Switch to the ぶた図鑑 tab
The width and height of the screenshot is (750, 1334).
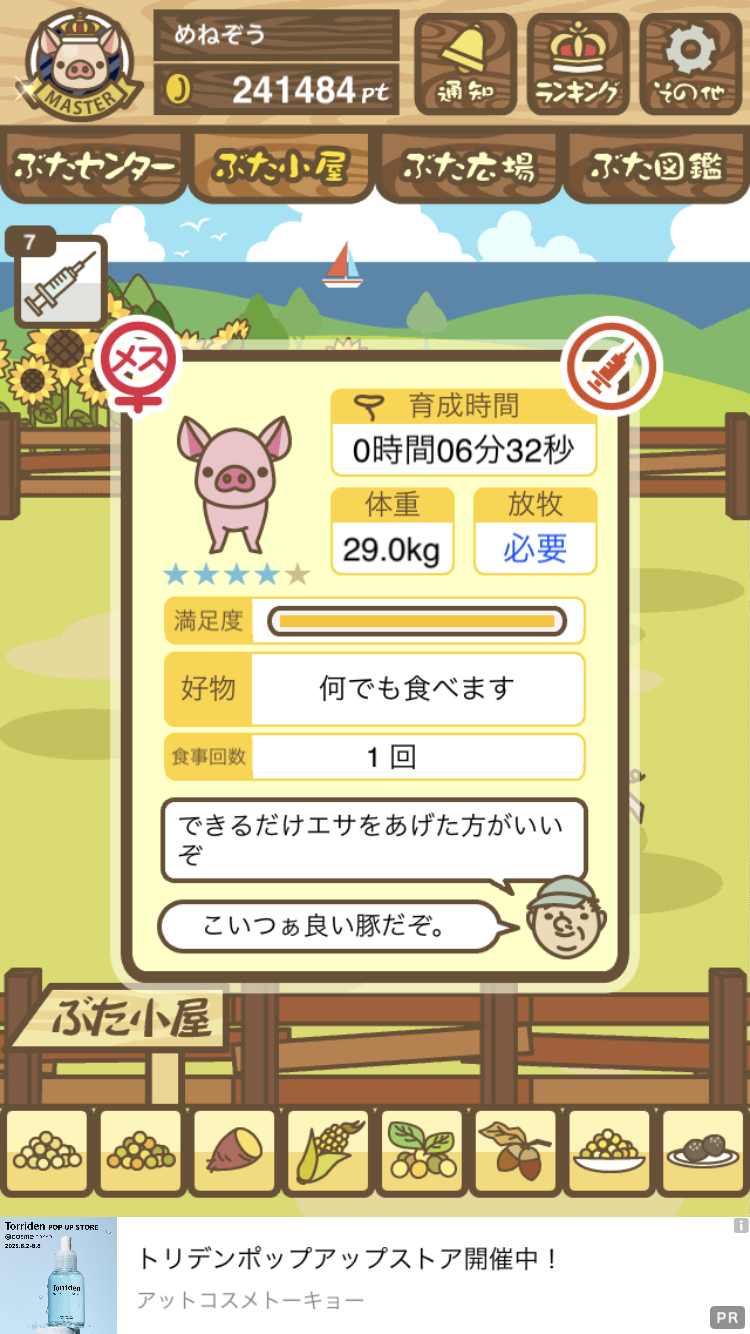click(x=655, y=166)
